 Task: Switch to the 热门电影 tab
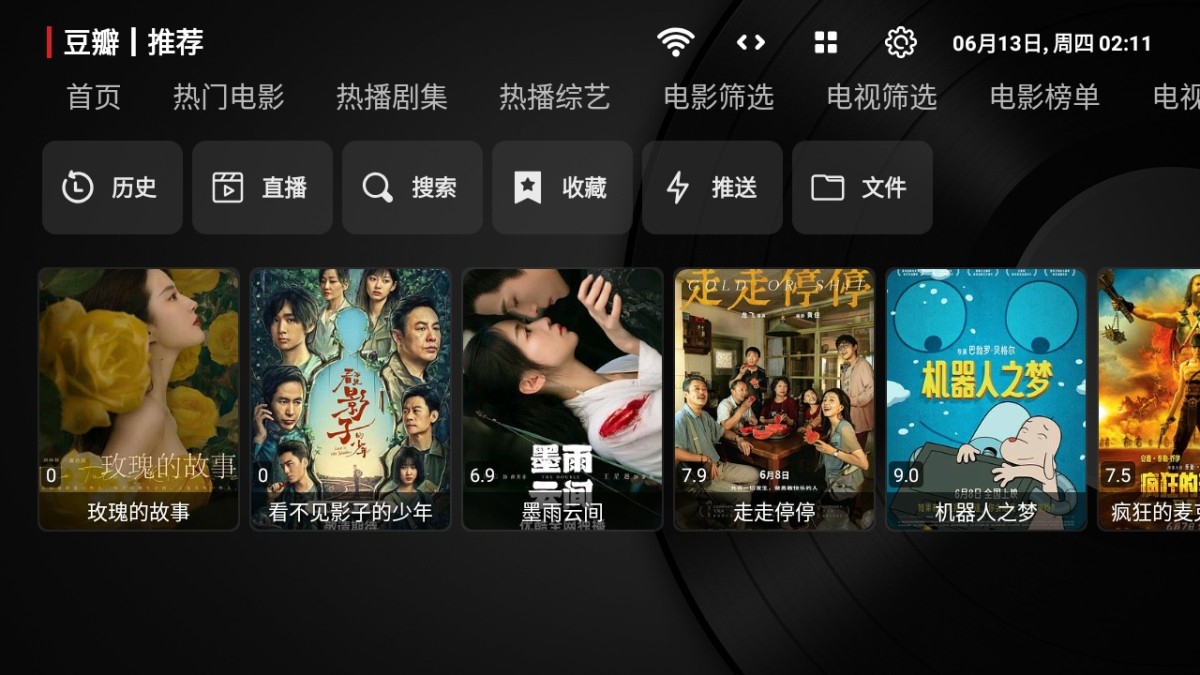(x=228, y=97)
